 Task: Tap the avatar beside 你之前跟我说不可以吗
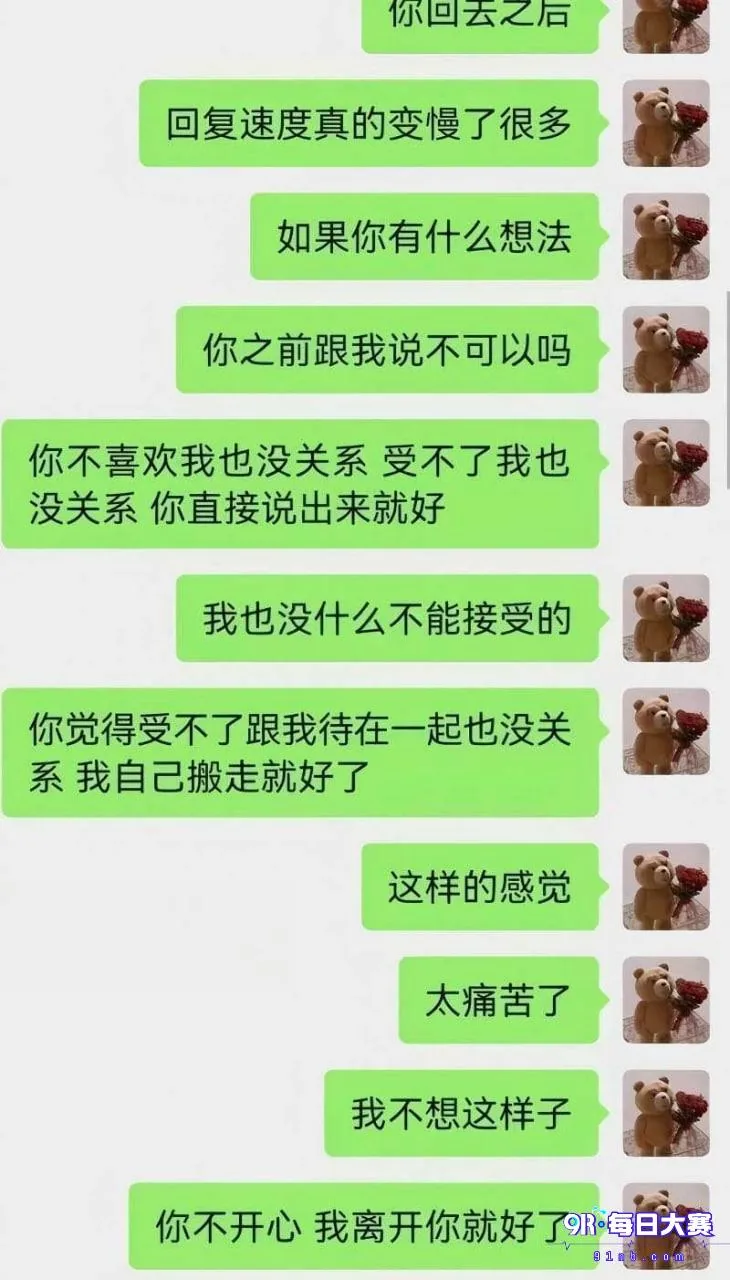tap(666, 349)
